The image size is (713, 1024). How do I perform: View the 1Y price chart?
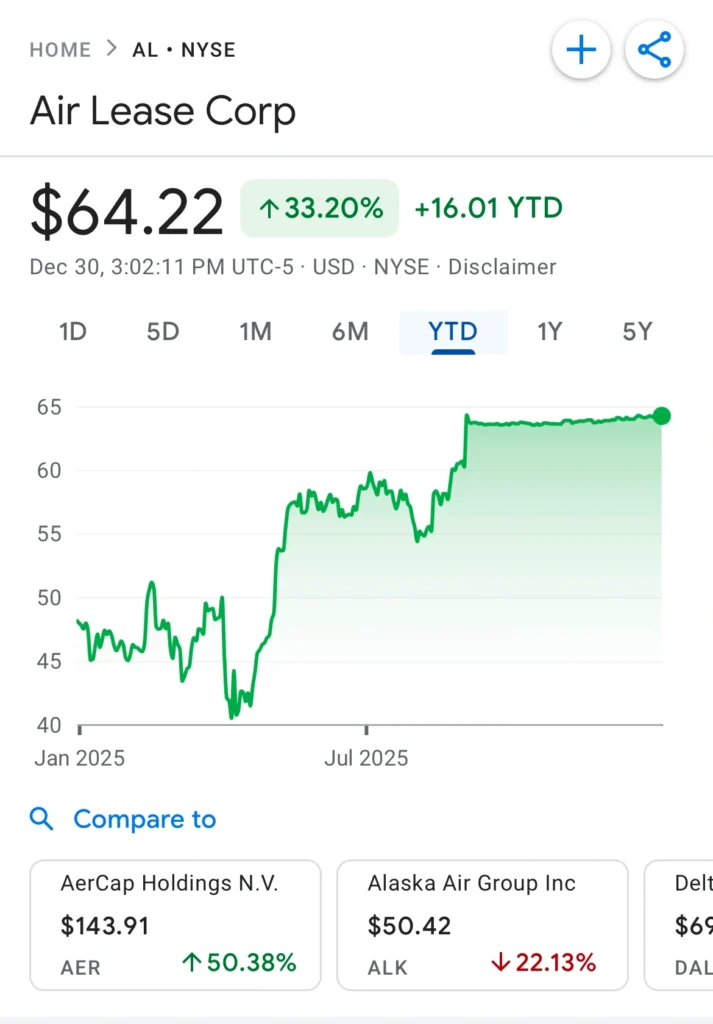549,332
